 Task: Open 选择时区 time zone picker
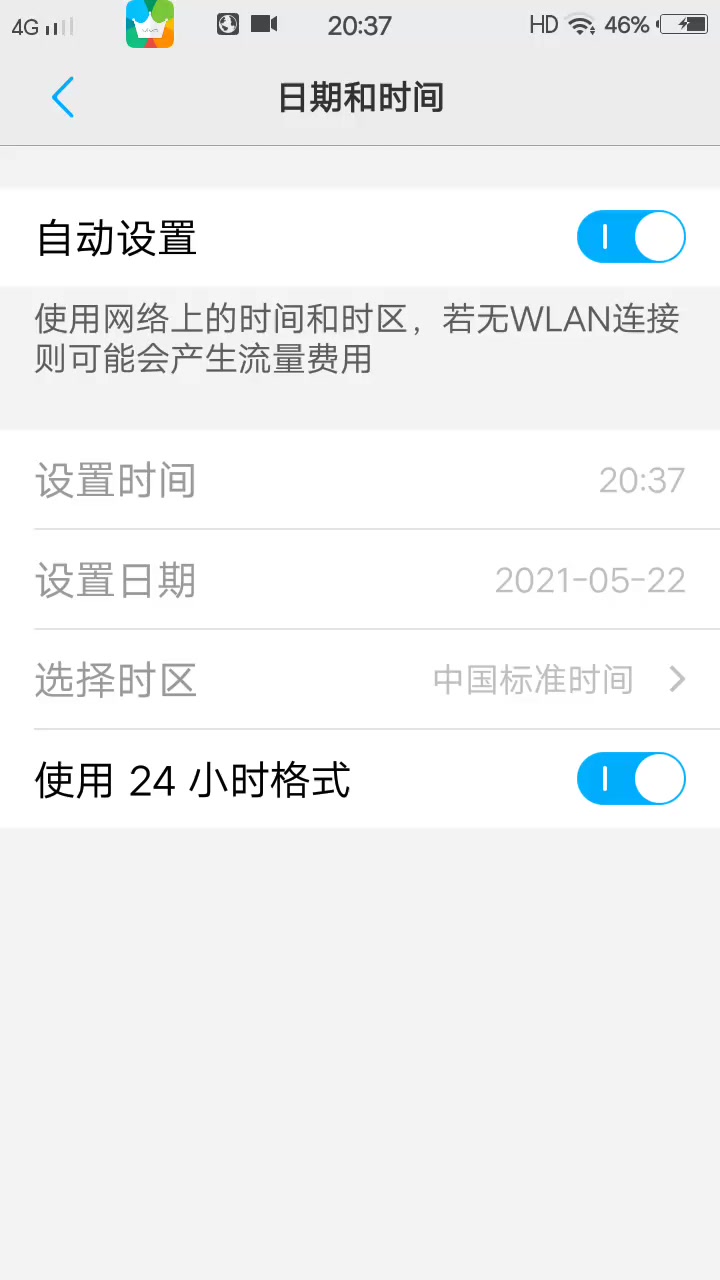tap(360, 680)
